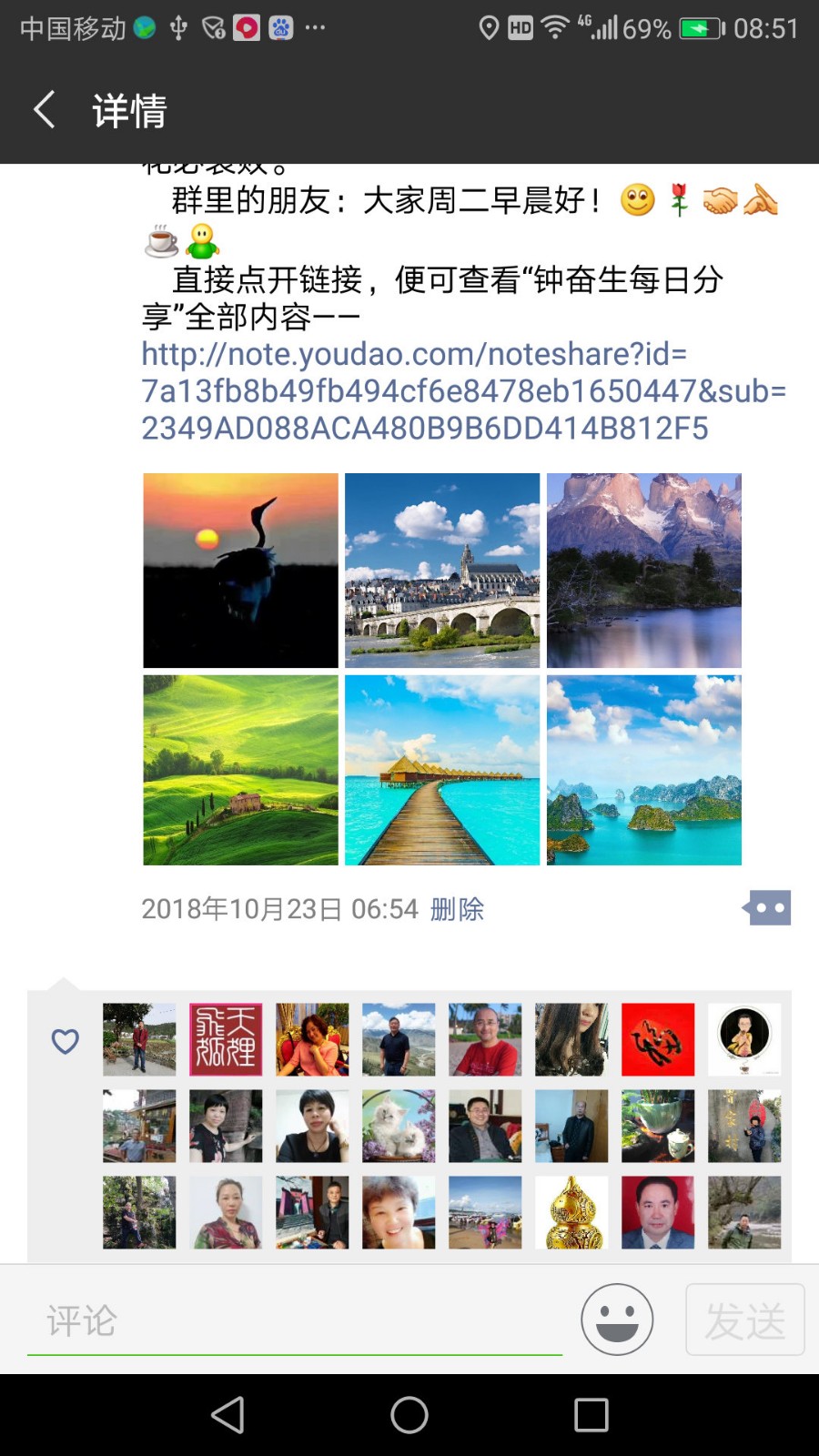Image resolution: width=819 pixels, height=1456 pixels.
Task: Open the profile with the golden gourd avatar
Action: coord(571,1212)
